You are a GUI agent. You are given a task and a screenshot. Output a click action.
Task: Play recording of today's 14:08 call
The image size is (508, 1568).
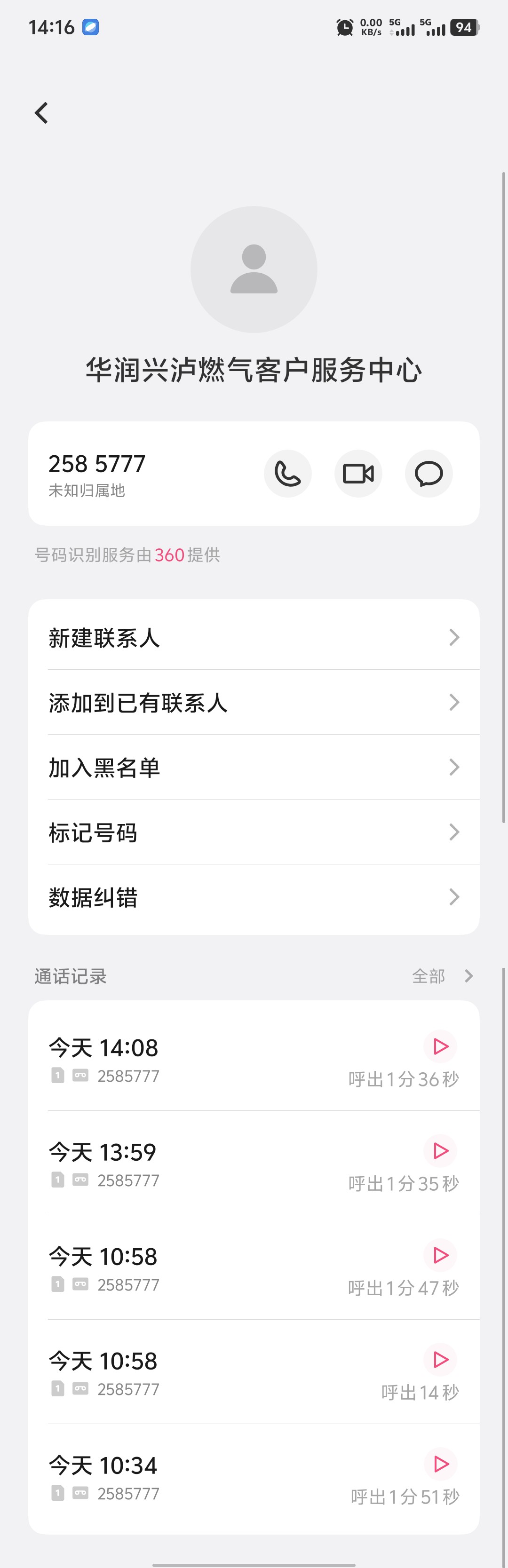point(440,1046)
